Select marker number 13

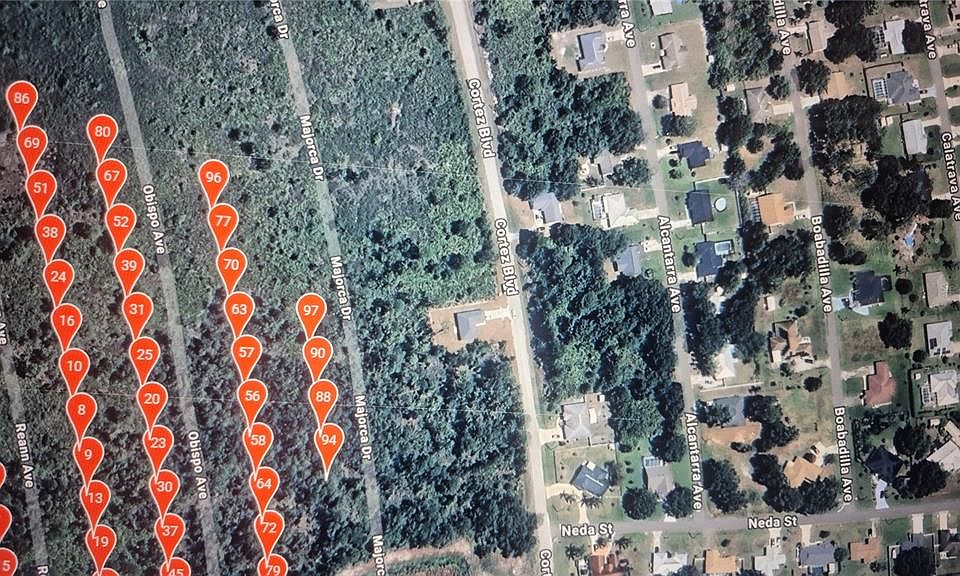(x=95, y=495)
